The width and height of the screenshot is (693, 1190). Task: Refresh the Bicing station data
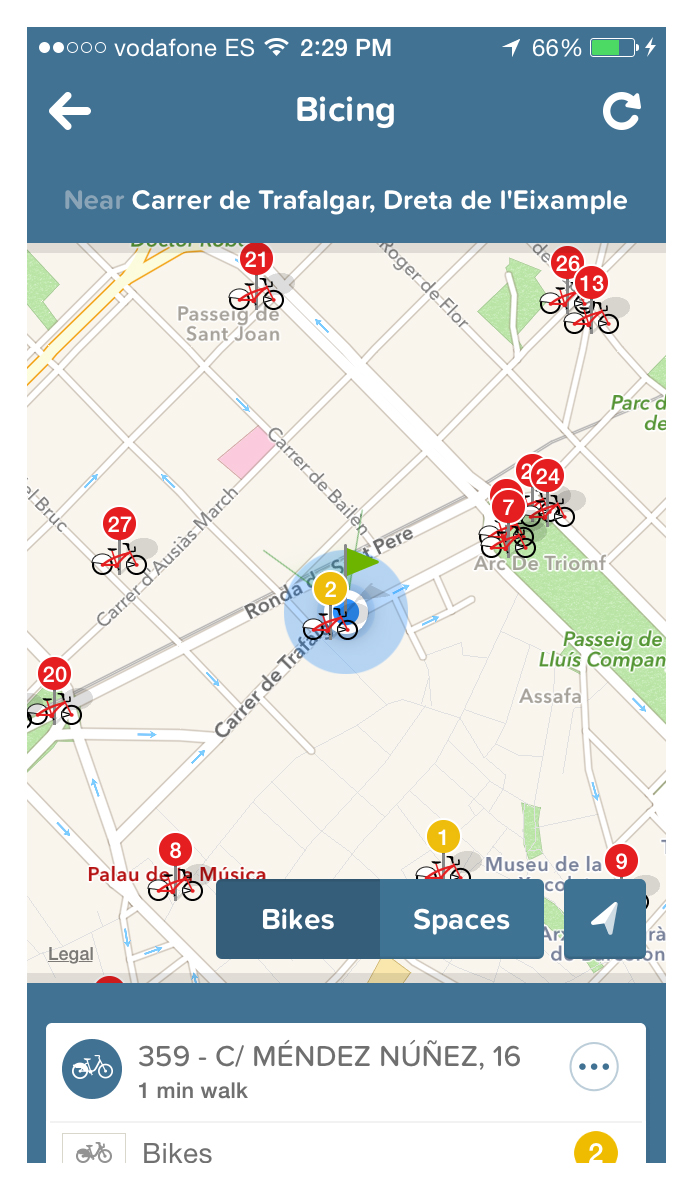622,111
